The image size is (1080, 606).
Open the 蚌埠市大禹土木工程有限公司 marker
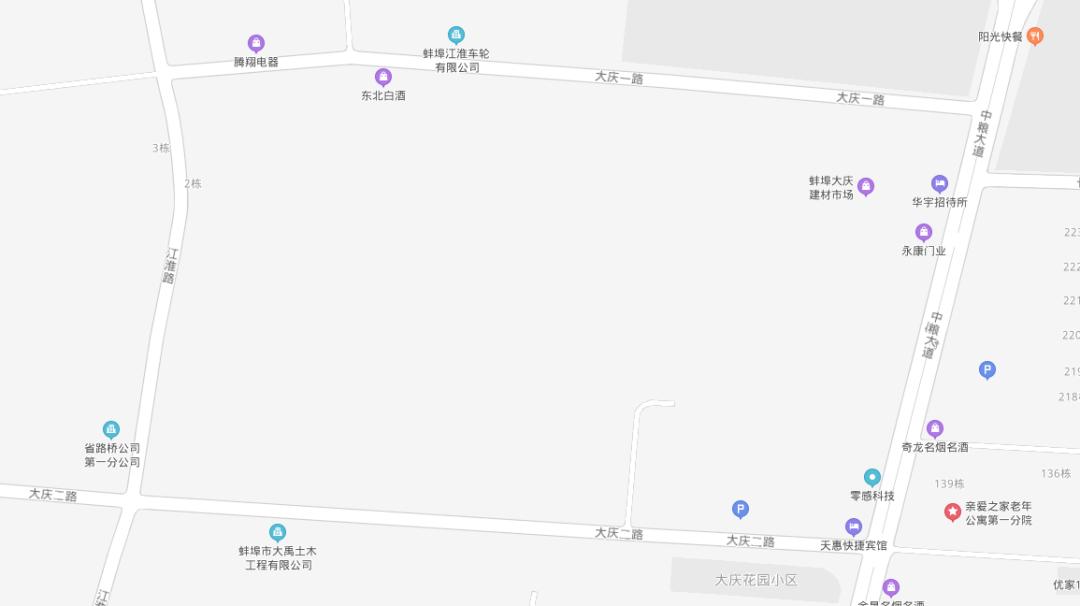click(278, 533)
